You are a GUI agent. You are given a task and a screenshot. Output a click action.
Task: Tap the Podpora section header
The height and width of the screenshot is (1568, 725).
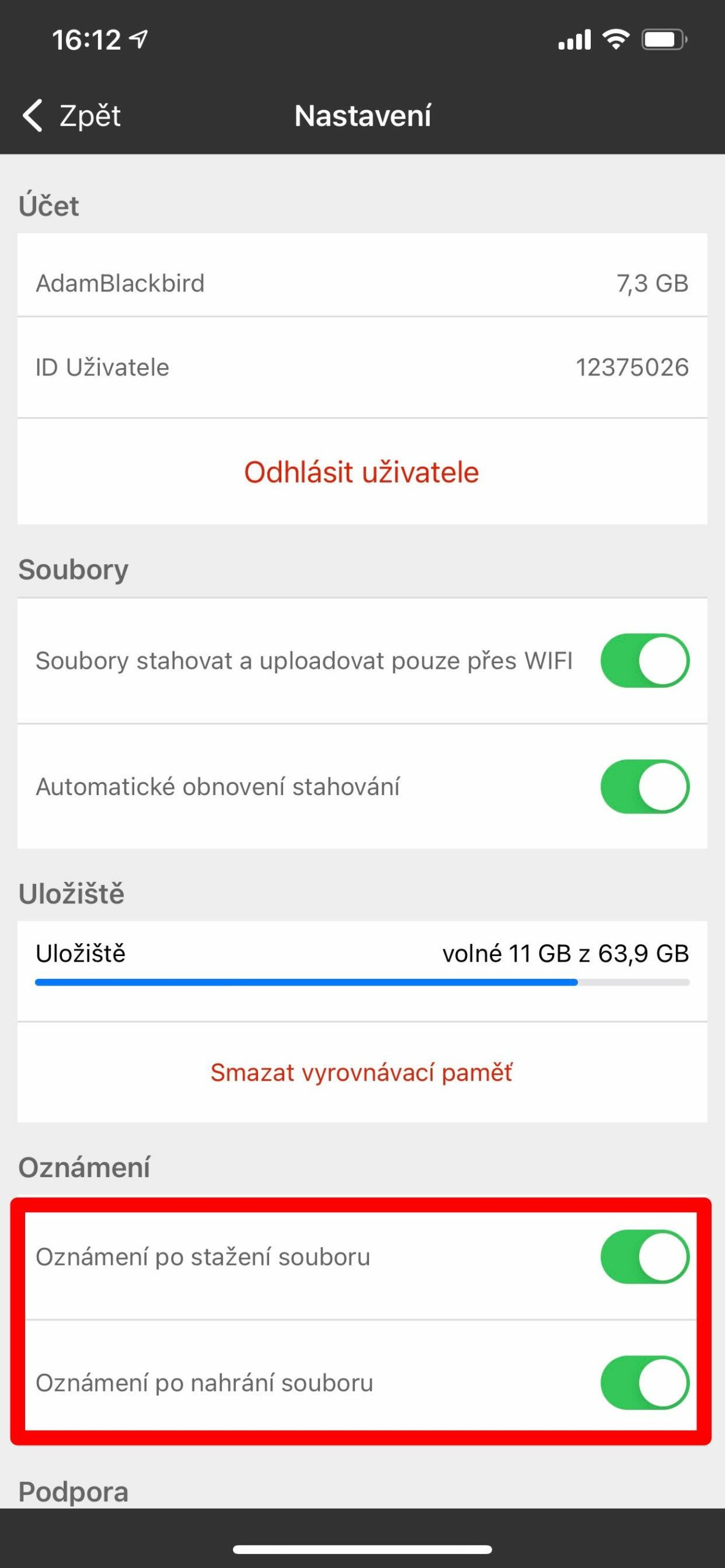[73, 1493]
